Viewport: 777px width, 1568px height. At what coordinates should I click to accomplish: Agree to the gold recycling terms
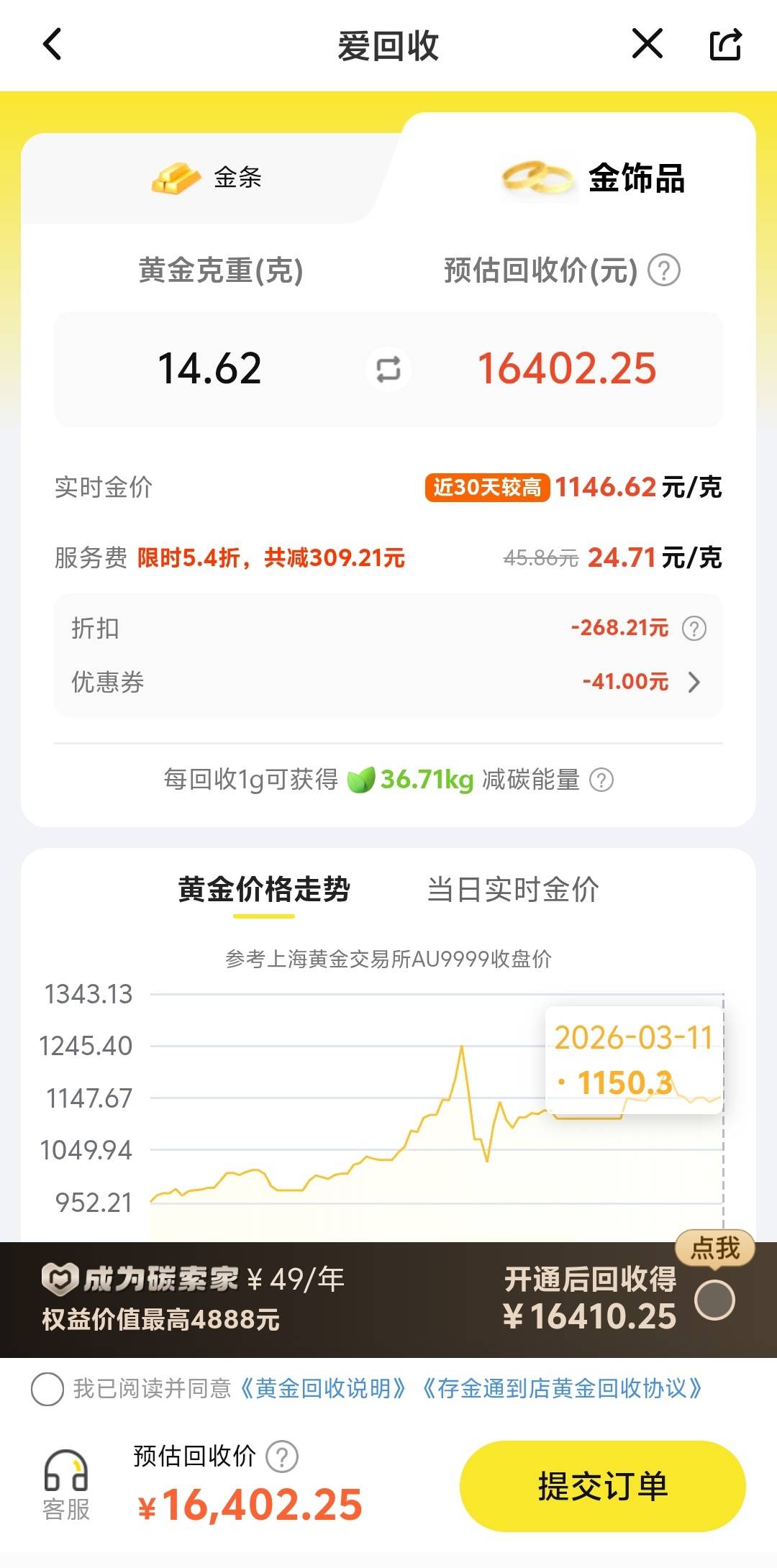tap(47, 1388)
